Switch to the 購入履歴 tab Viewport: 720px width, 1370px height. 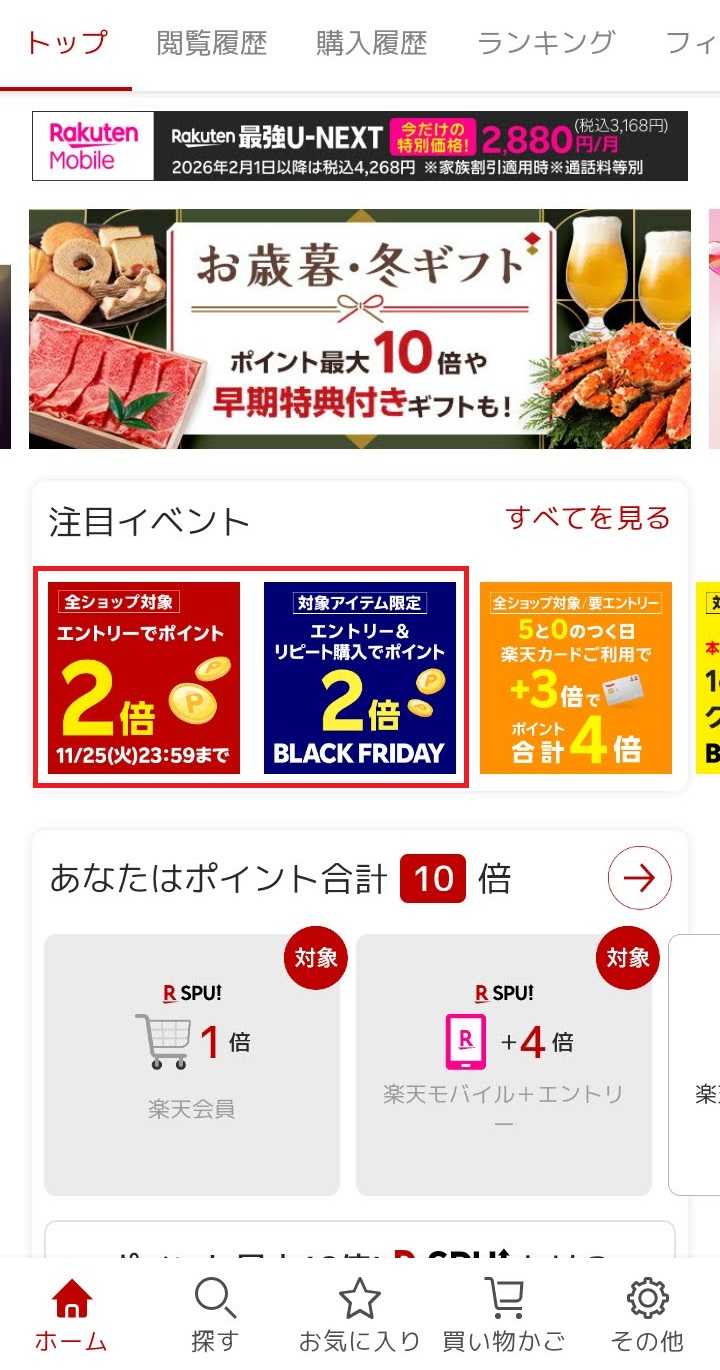tap(371, 43)
